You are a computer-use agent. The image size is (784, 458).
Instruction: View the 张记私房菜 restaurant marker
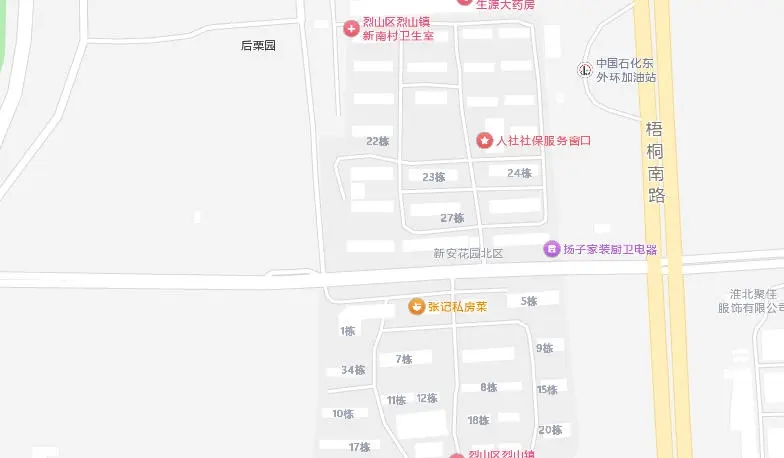pyautogui.click(x=417, y=307)
